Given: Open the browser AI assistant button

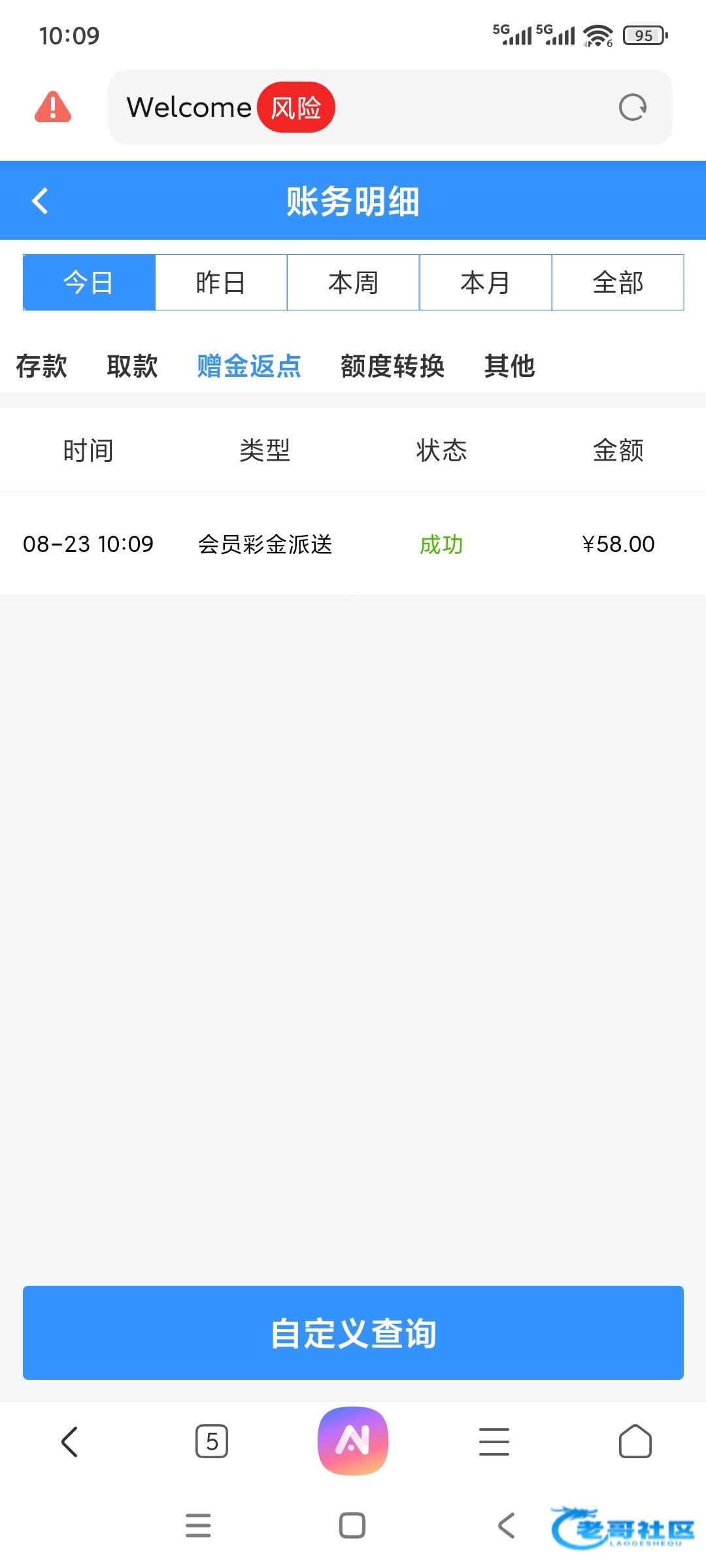Looking at the screenshot, I should point(353,1441).
